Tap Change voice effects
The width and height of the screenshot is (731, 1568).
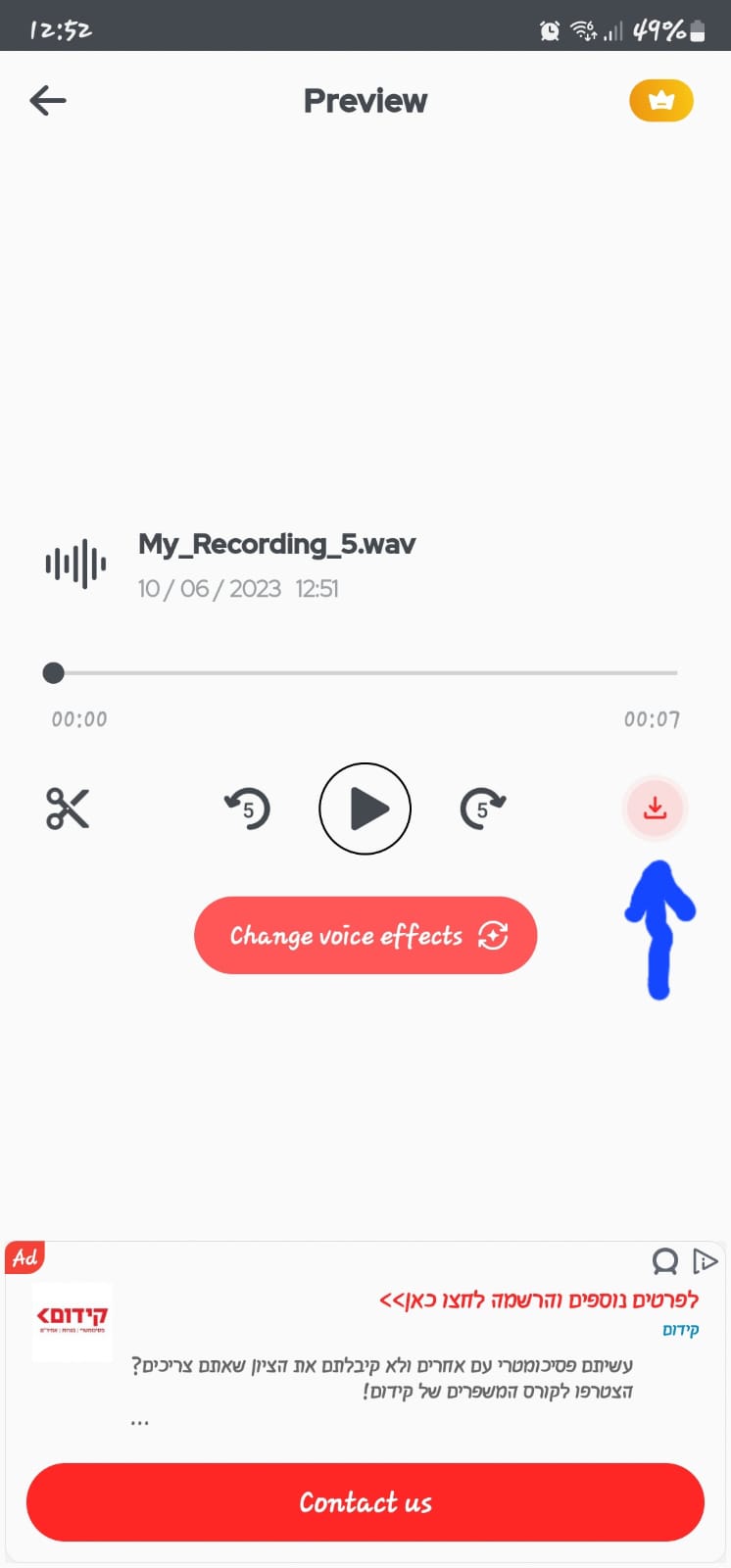[365, 935]
